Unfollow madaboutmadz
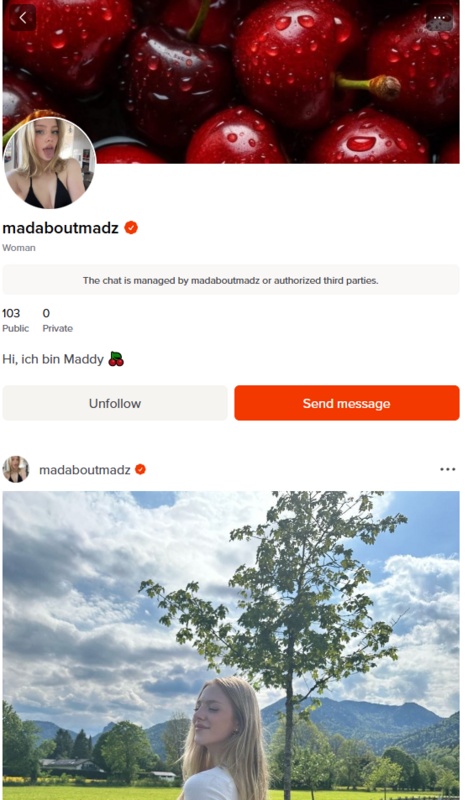Viewport: 468px width, 800px height. click(115, 403)
